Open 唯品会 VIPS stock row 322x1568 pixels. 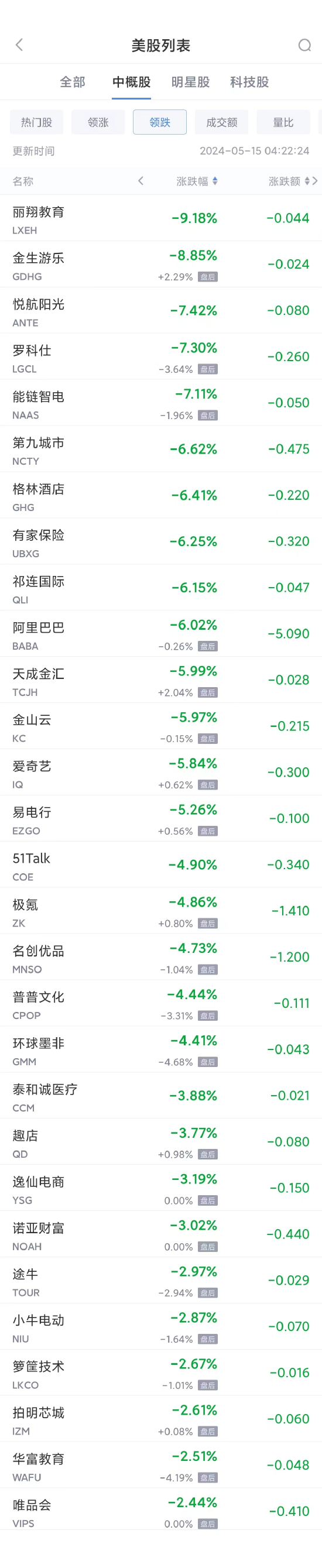[160, 1511]
